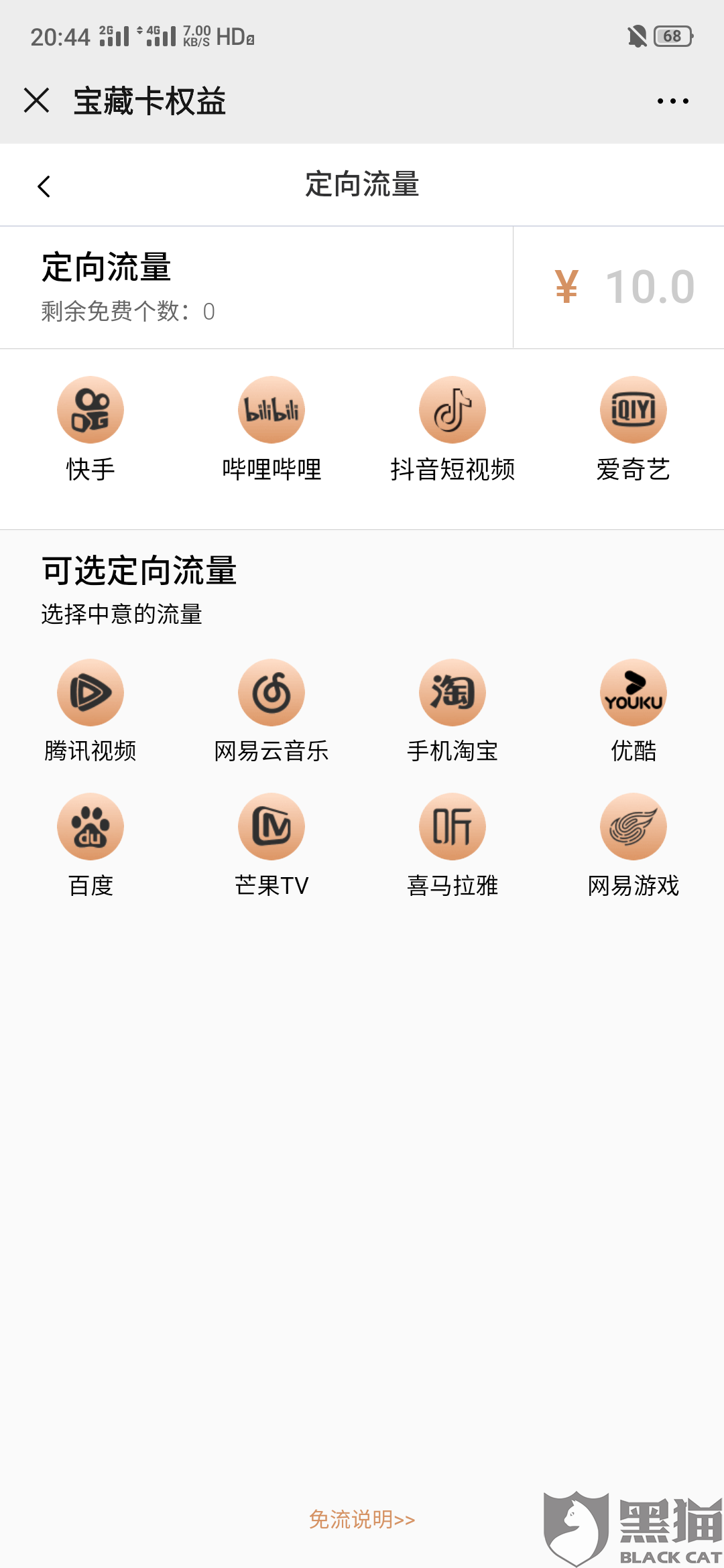Tap the back arrow beside 定向流量

[44, 186]
